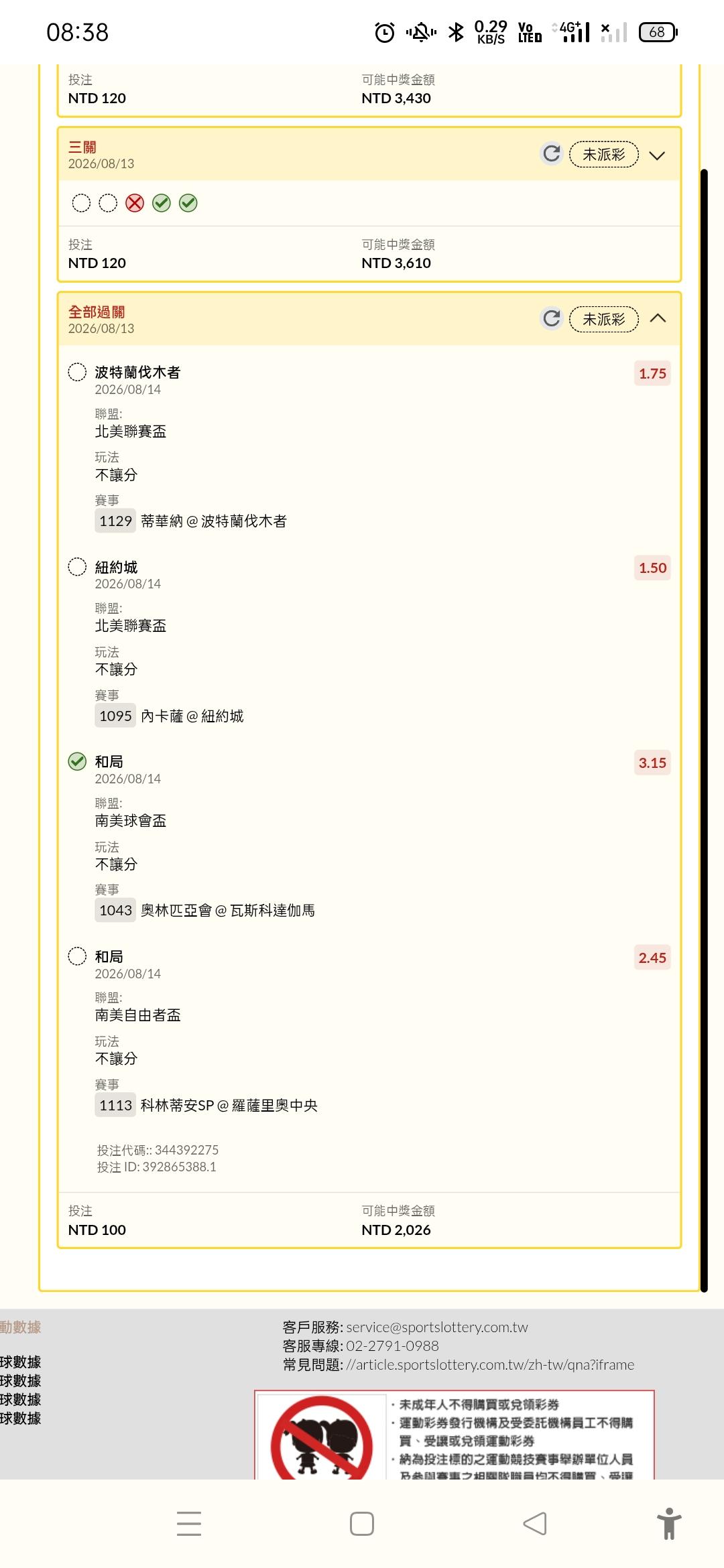Tap 未派彩 status on 全部過關 bet
Screen dimensions: 724x1568
603,319
